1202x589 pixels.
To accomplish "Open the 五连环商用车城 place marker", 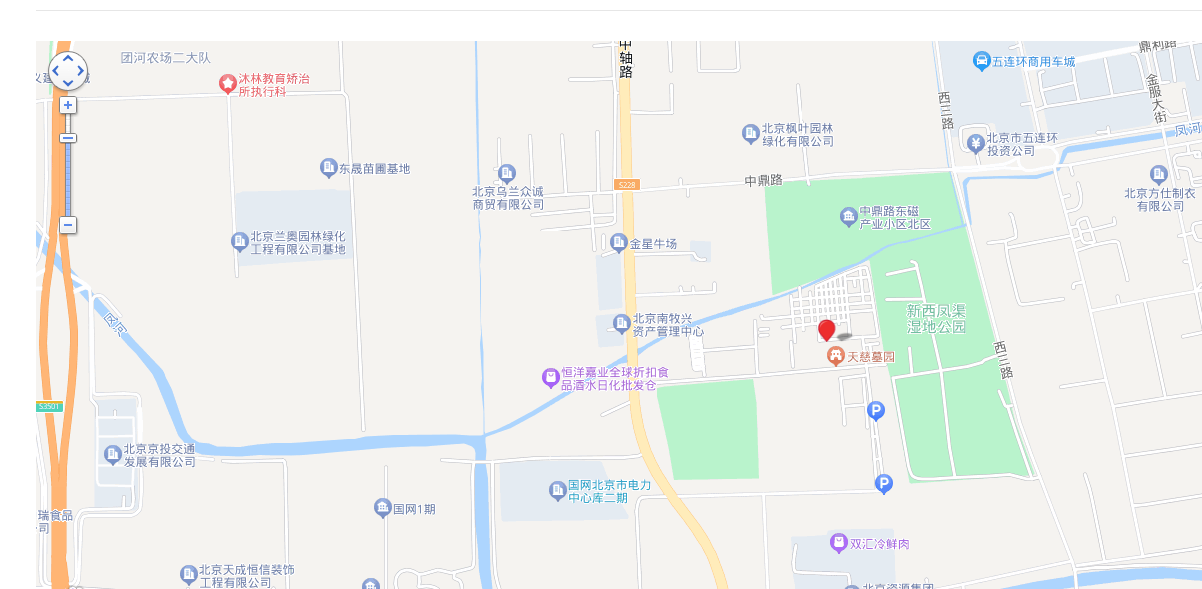I will tap(982, 61).
